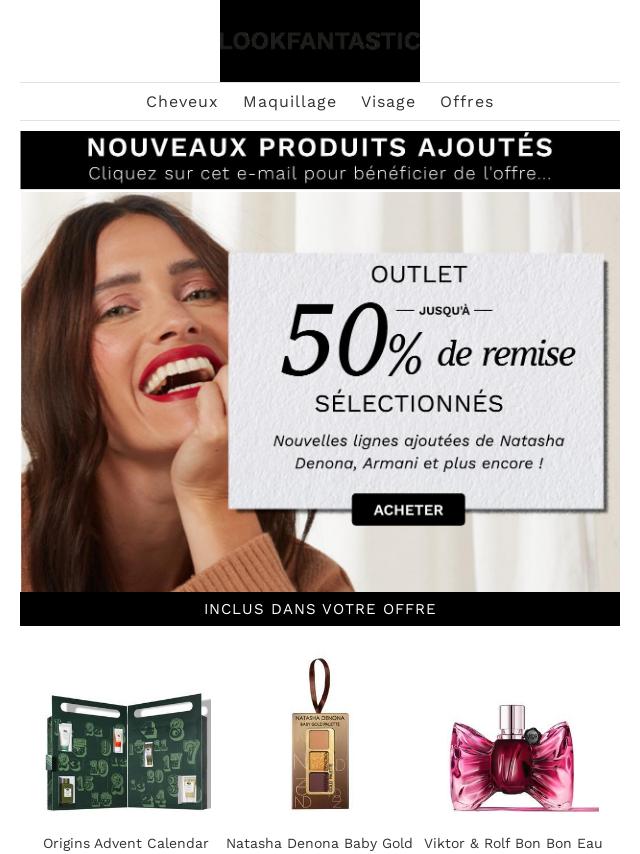Select the Visage category link
Image resolution: width=640 pixels, height=854 pixels.
tap(388, 102)
